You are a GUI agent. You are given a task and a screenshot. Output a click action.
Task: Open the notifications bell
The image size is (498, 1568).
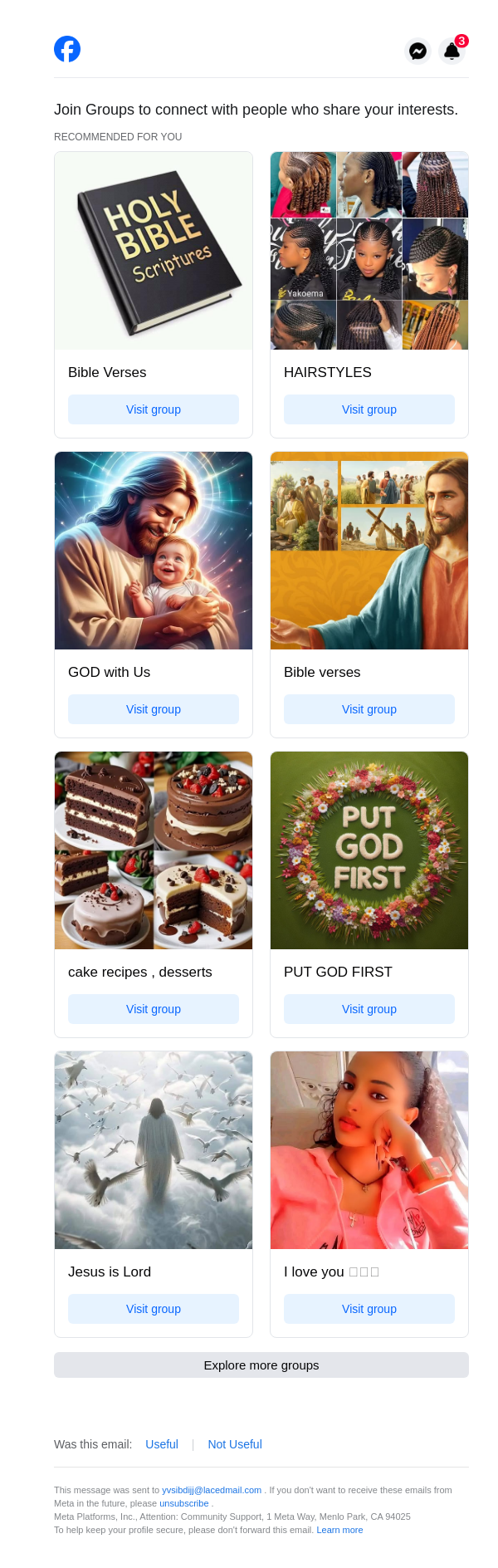[x=452, y=51]
